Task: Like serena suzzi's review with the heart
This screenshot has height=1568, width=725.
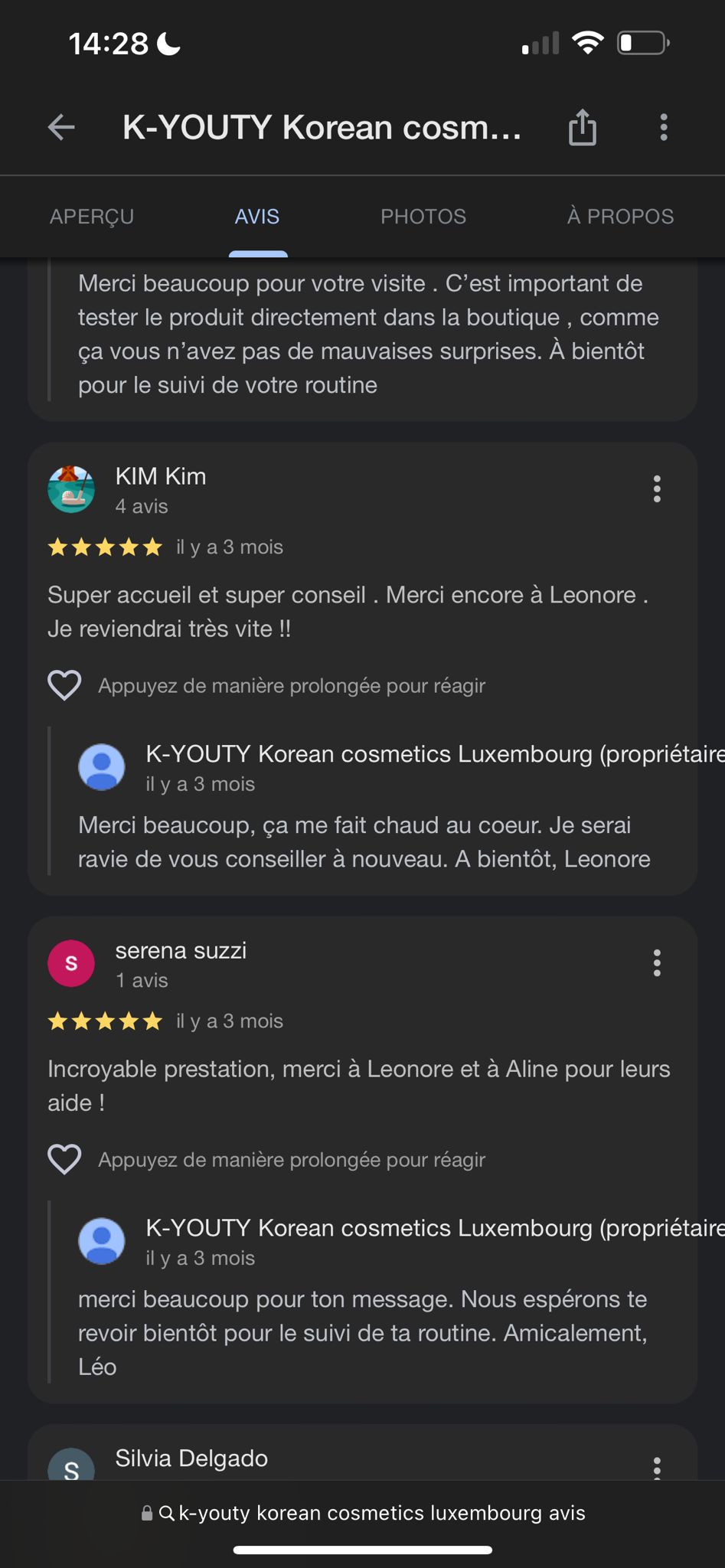Action: point(64,1159)
